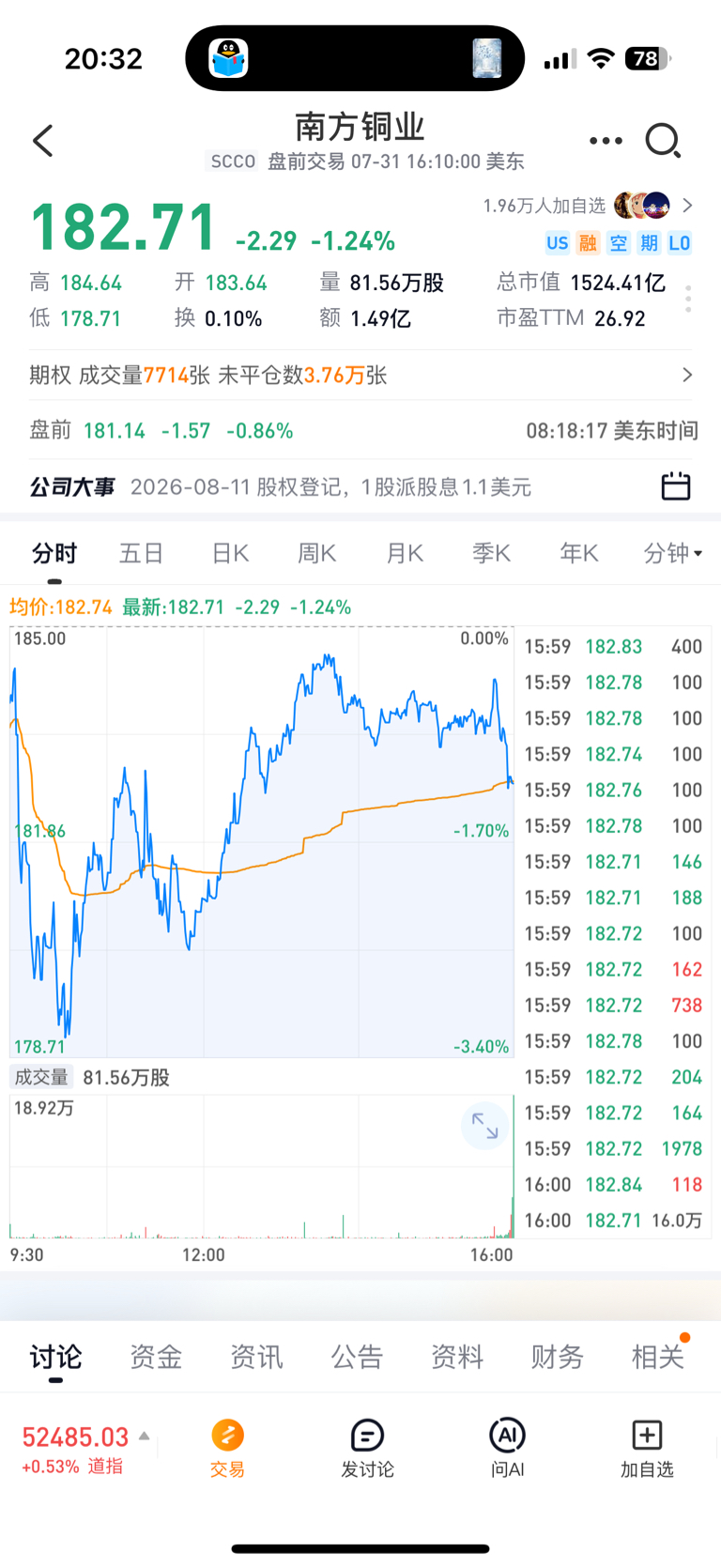
Task: Open the 资讯 news tab
Action: 256,1357
